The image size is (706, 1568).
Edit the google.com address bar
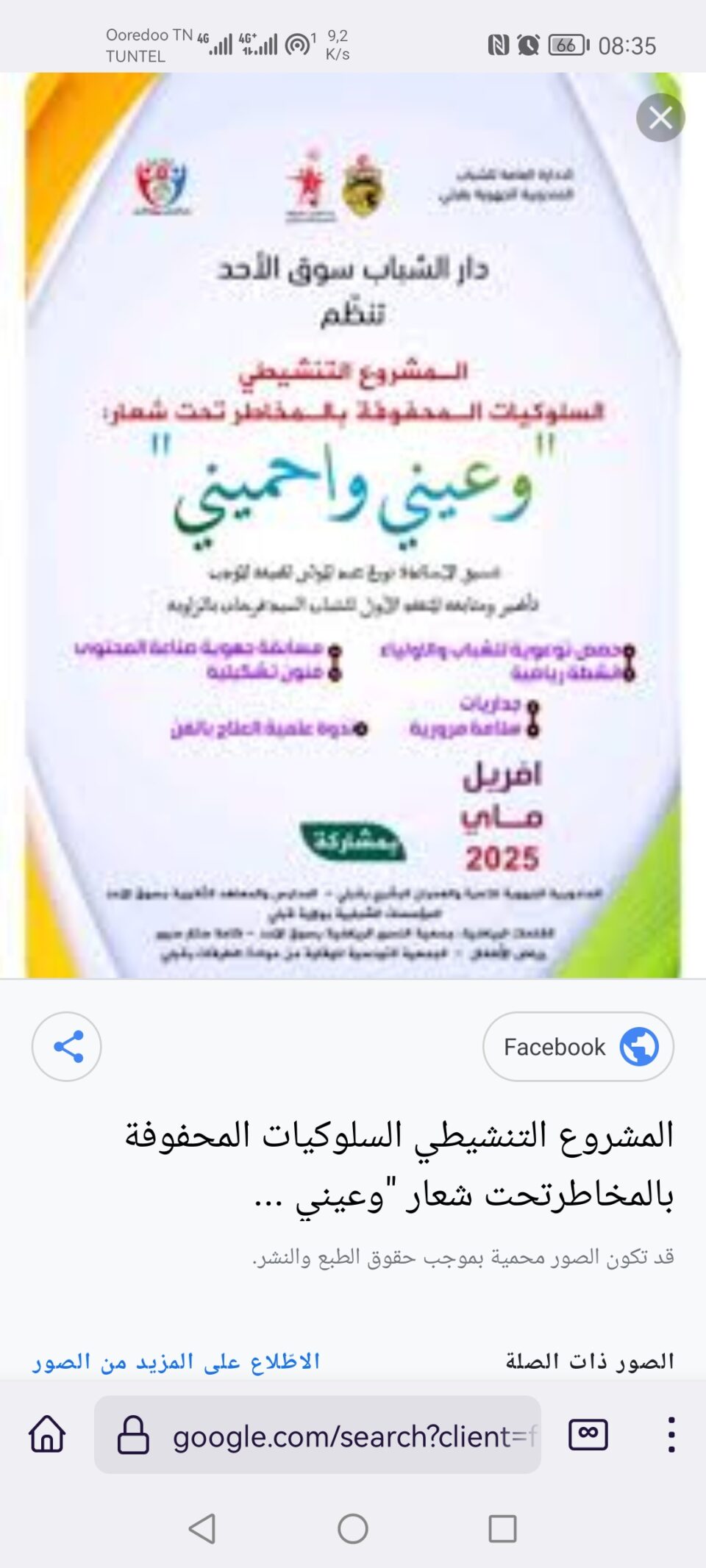(x=353, y=1435)
